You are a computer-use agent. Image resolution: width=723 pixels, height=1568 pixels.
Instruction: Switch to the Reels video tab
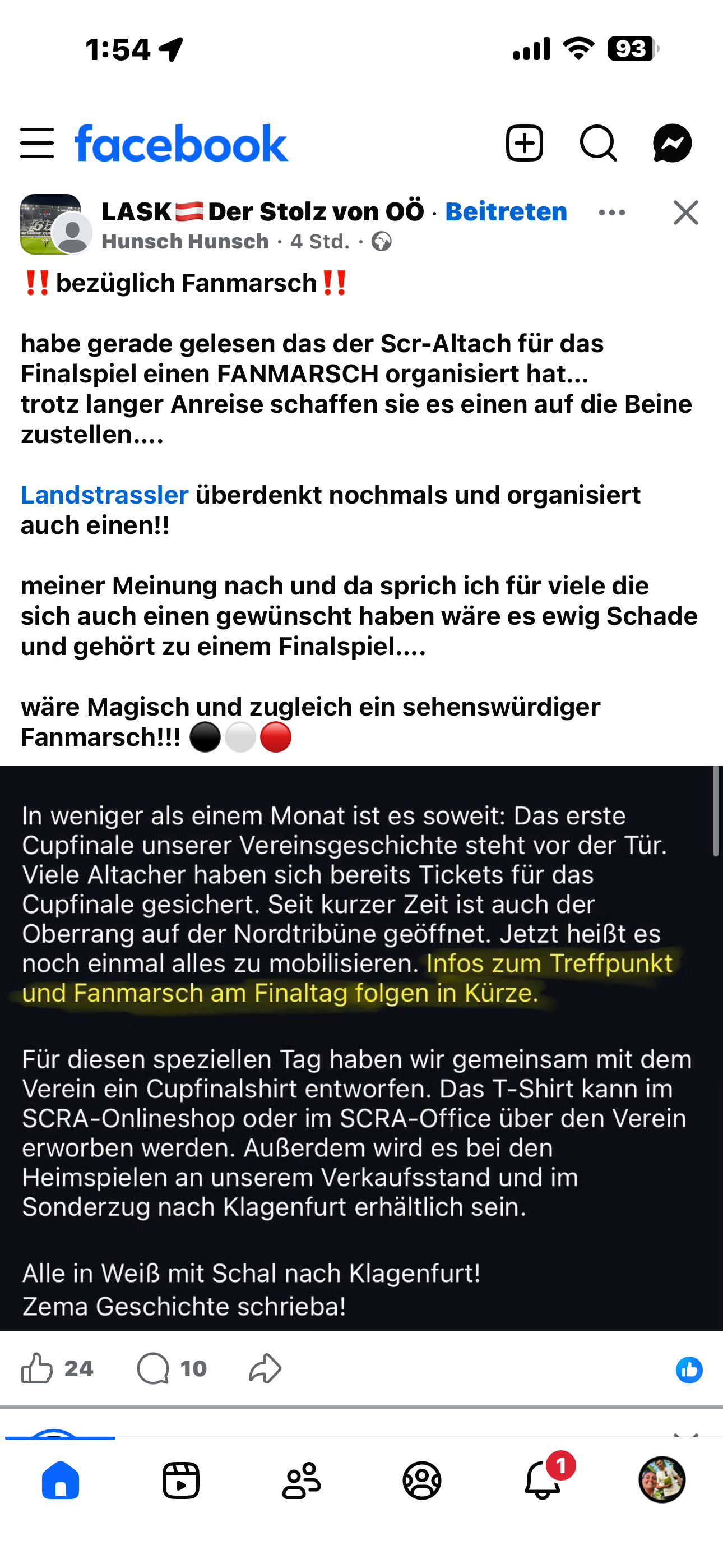tap(180, 1480)
